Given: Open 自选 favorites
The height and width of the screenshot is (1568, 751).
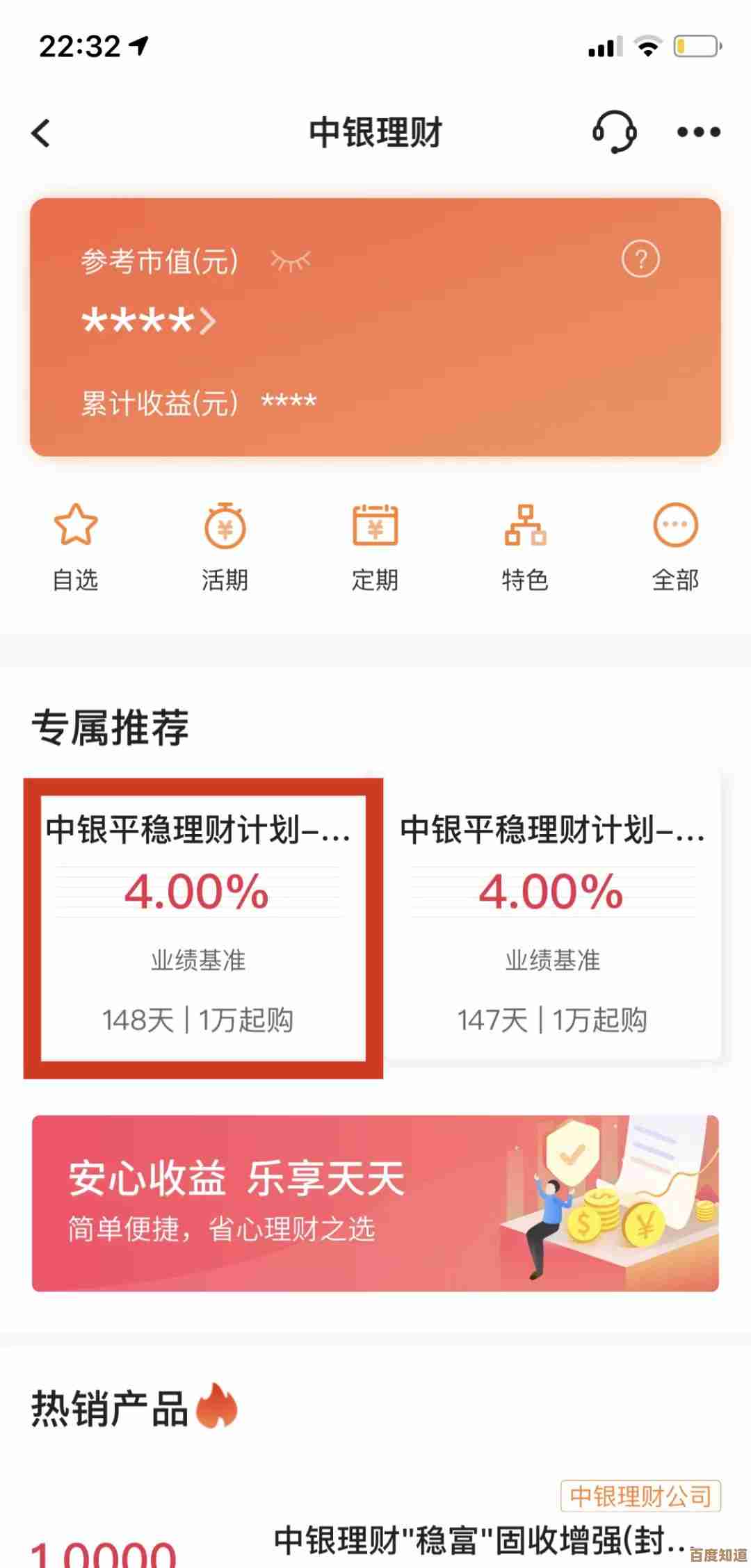Looking at the screenshot, I should [x=75, y=547].
